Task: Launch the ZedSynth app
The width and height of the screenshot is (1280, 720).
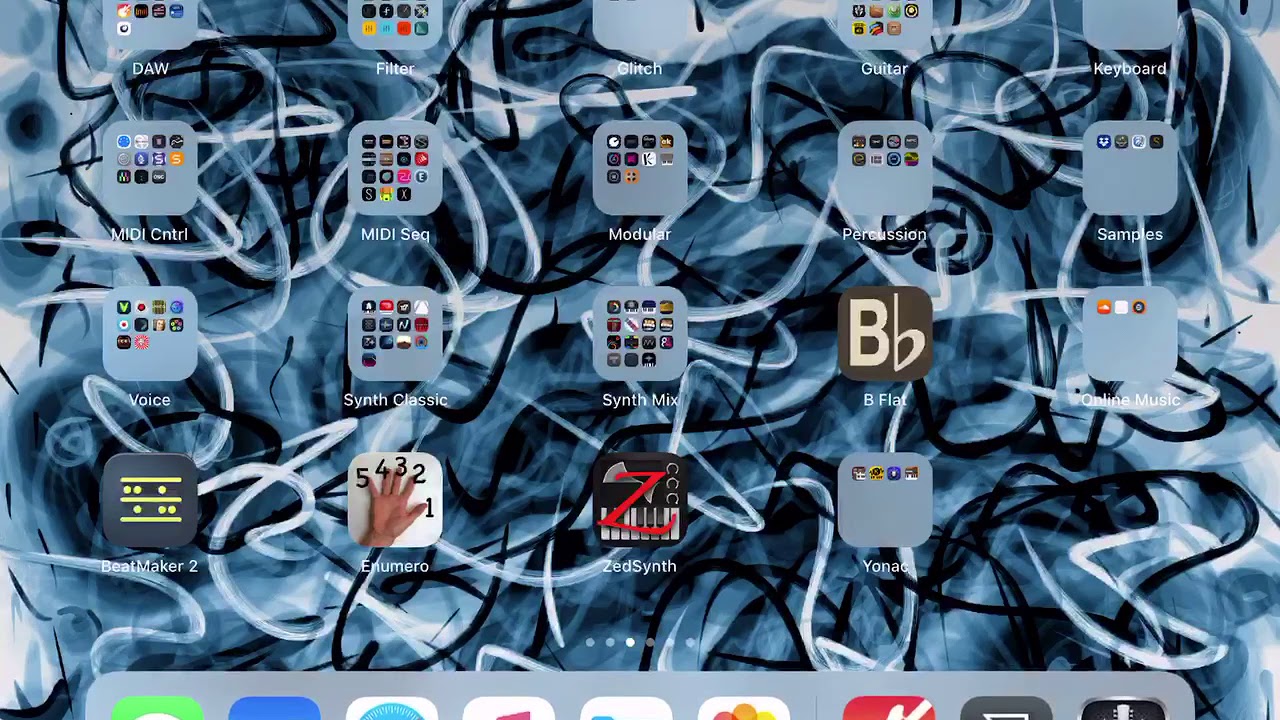Action: (640, 500)
